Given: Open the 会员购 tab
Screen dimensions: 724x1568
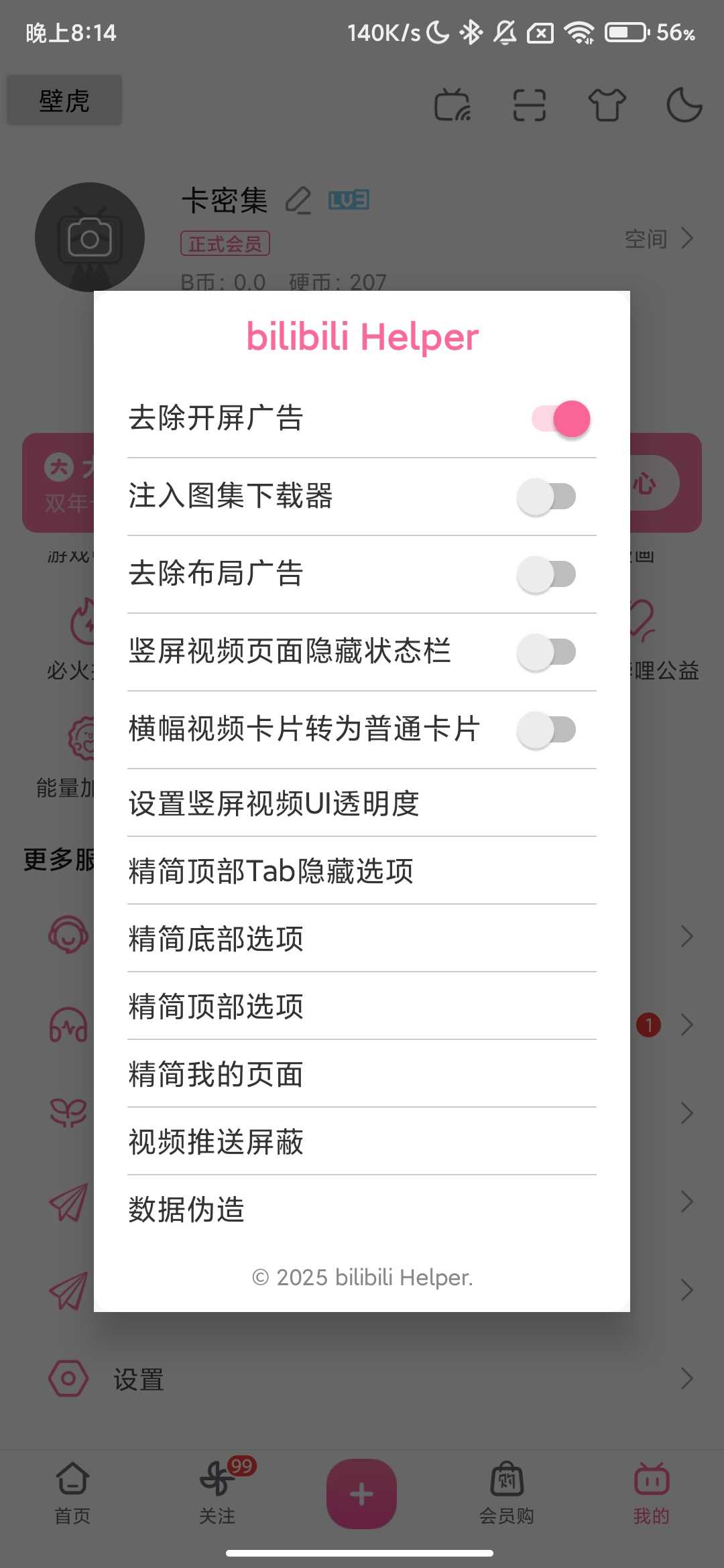Looking at the screenshot, I should (x=507, y=1493).
